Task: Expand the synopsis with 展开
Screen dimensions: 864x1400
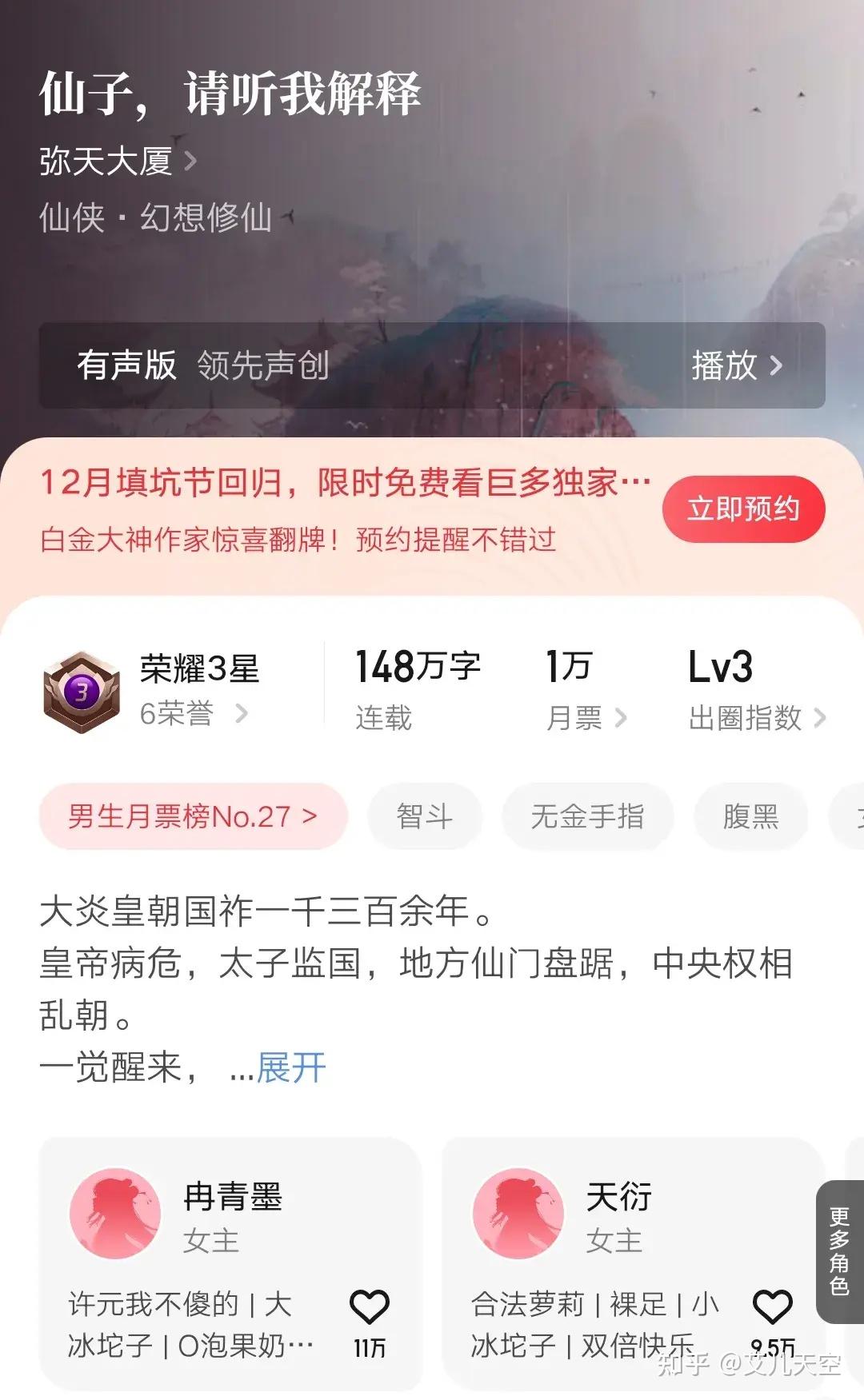Action: pyautogui.click(x=290, y=1067)
